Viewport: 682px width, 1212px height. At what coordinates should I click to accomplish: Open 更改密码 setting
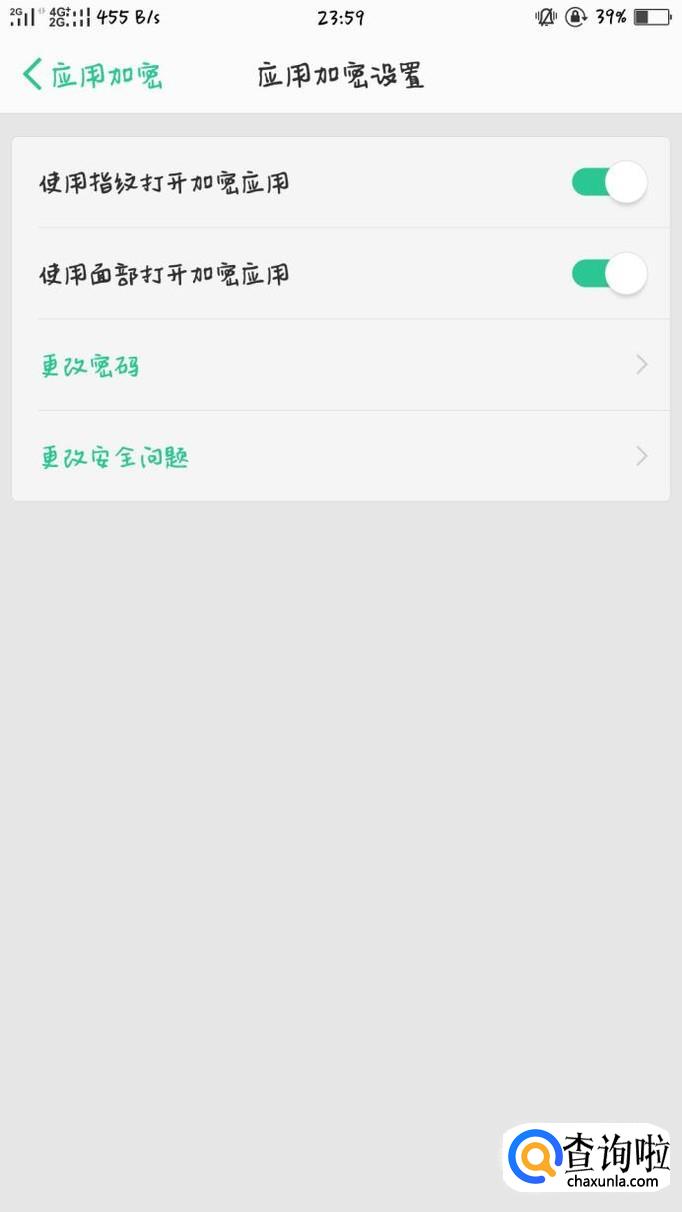[x=340, y=366]
